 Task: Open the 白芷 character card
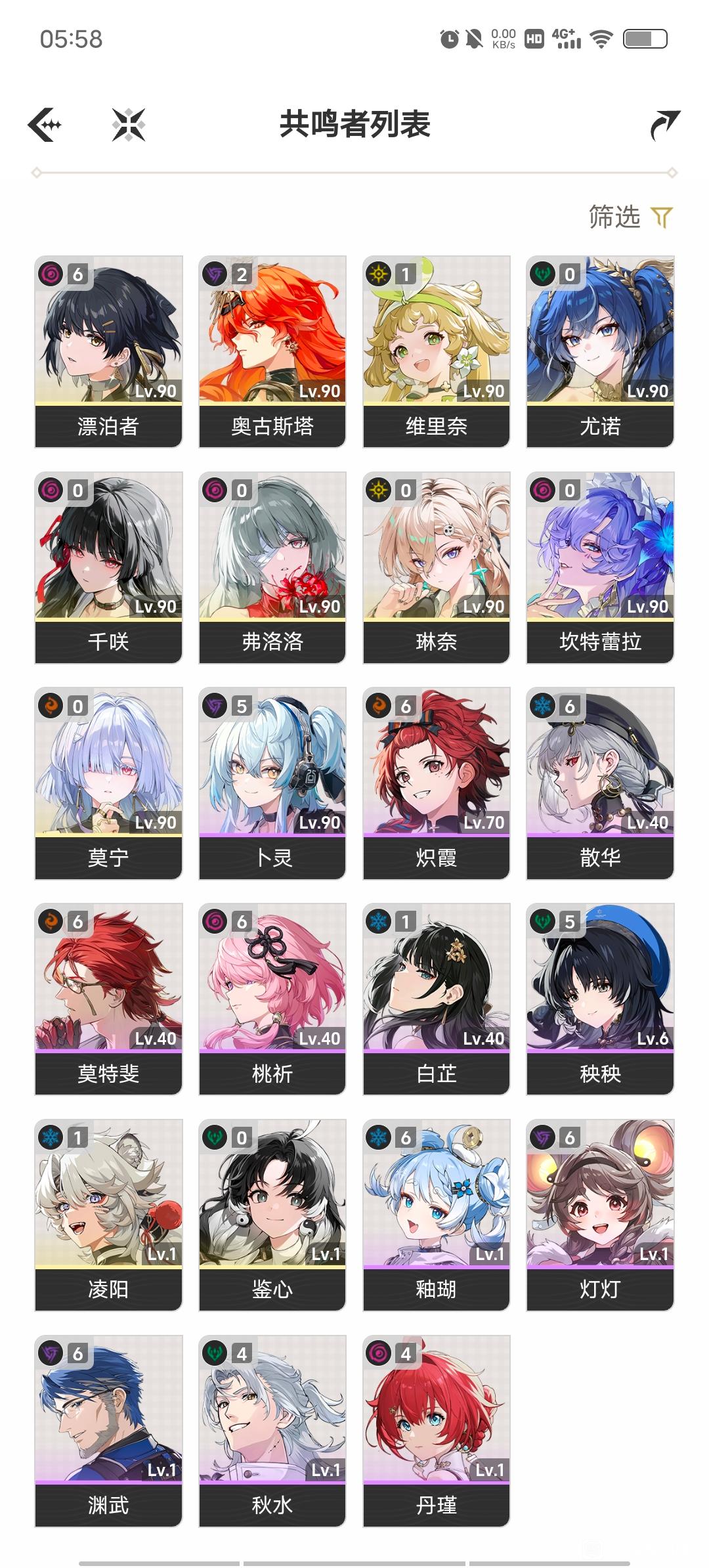click(x=437, y=999)
